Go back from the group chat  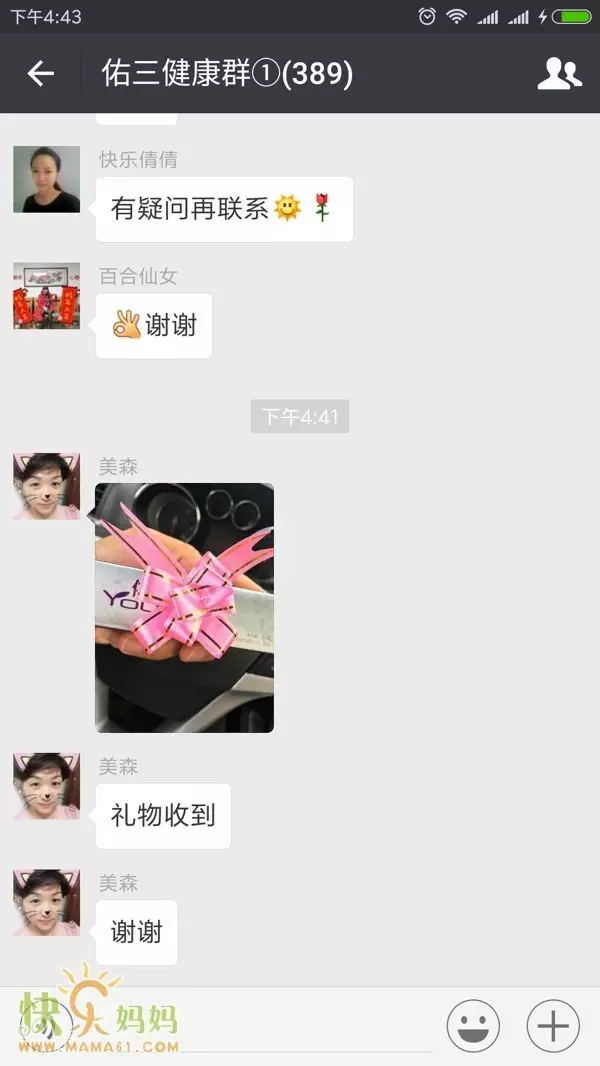[40, 73]
